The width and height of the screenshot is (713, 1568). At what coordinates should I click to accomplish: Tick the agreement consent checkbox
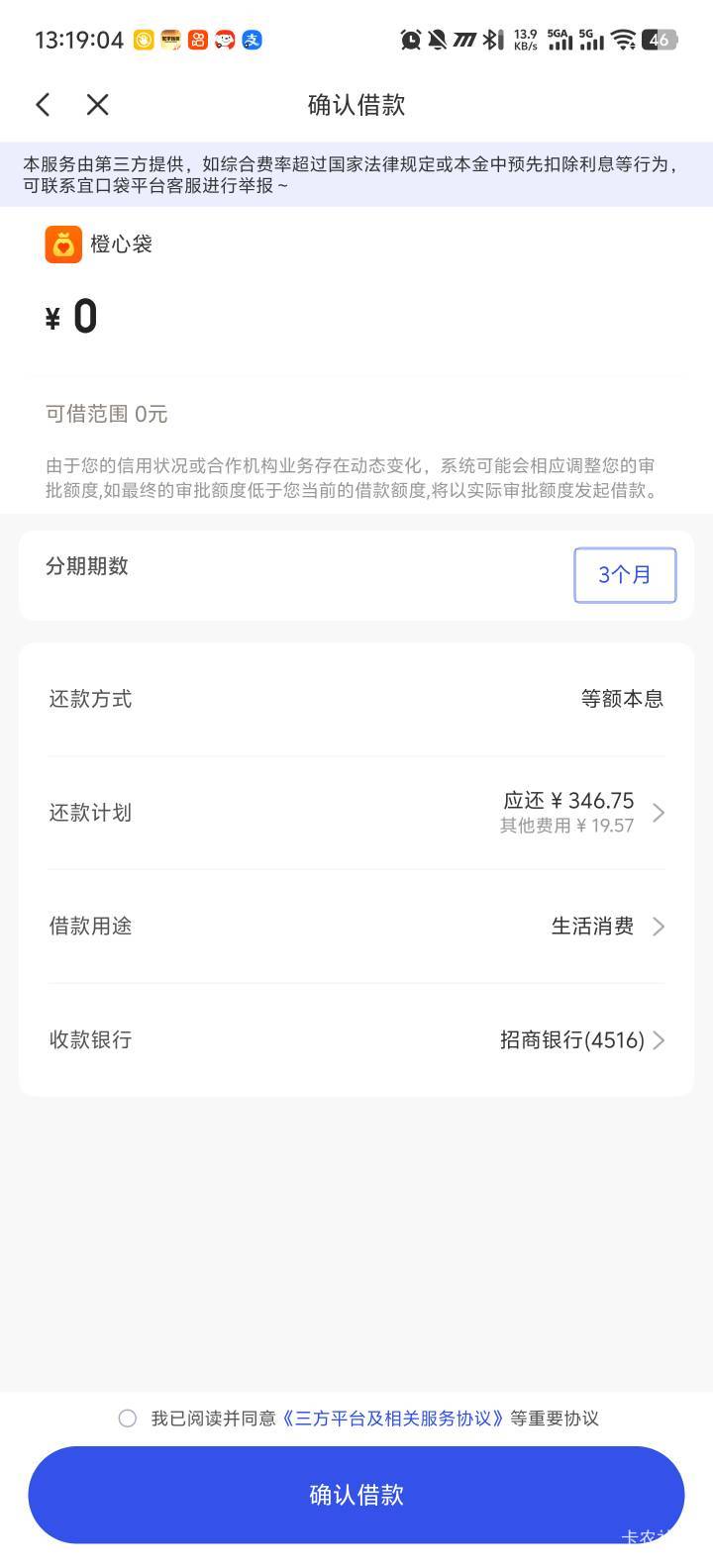[128, 1419]
